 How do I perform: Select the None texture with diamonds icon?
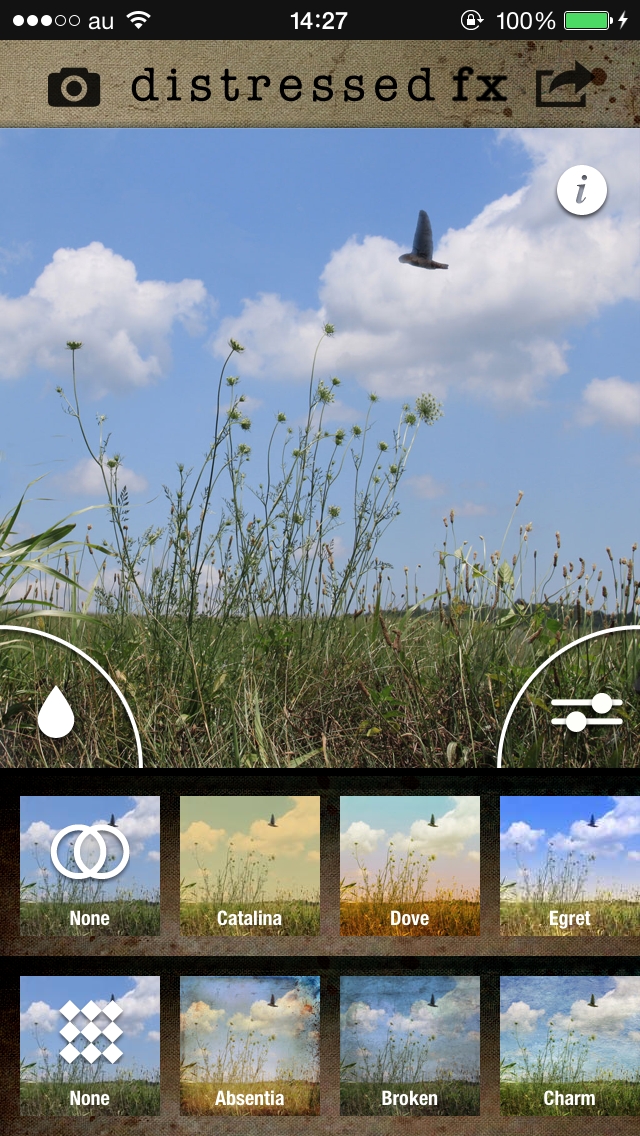[90, 1045]
